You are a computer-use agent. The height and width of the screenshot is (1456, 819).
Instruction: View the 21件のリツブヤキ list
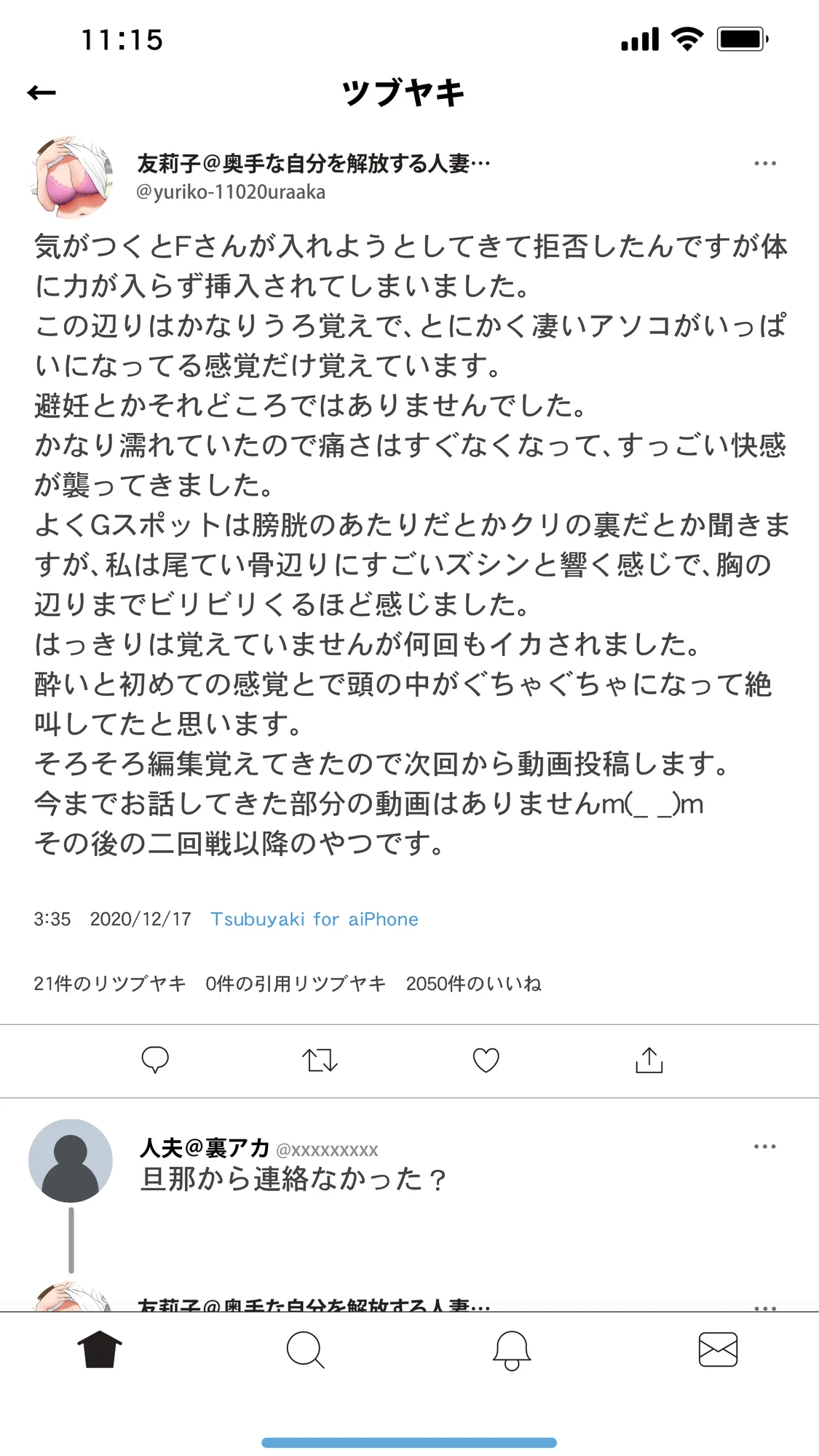click(109, 984)
